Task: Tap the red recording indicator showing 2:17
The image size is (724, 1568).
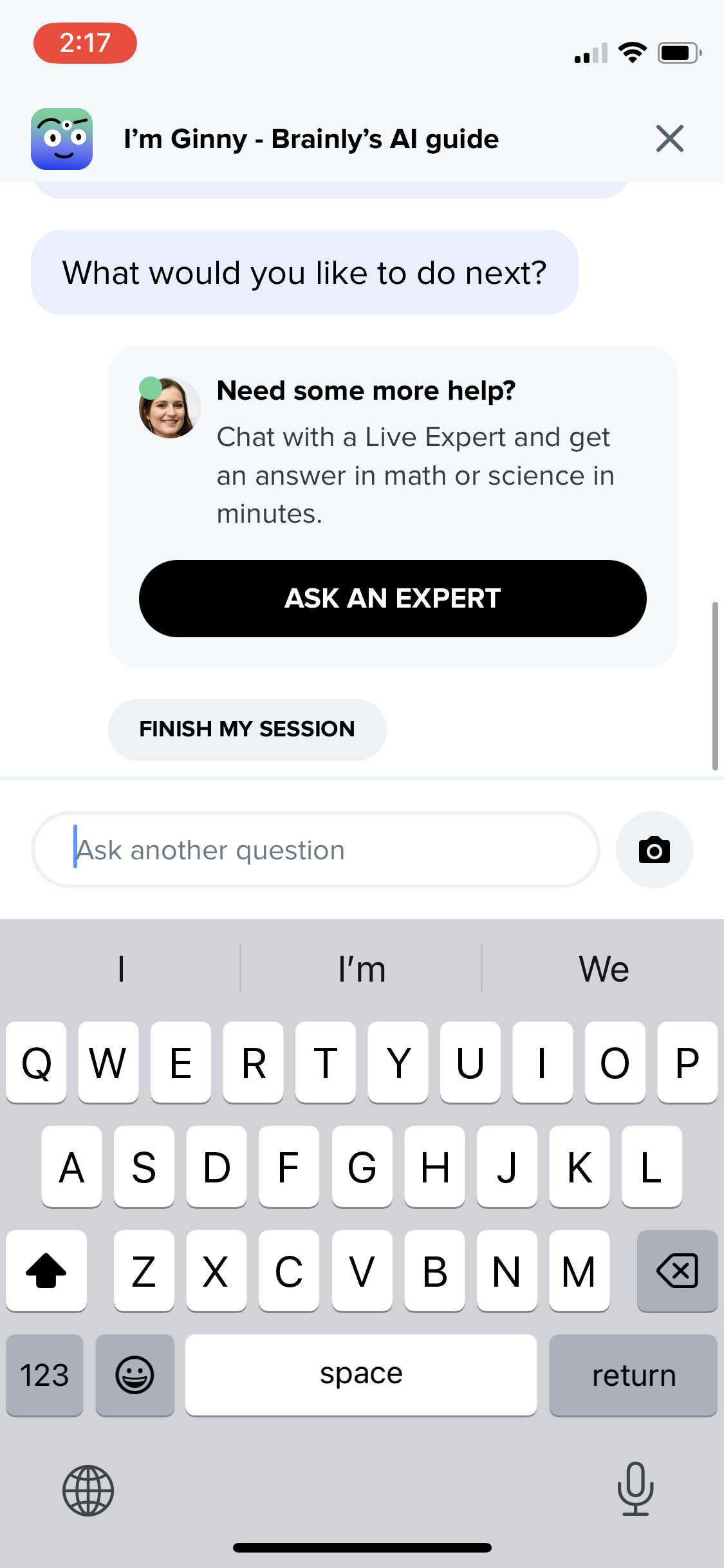Action: coord(86,42)
